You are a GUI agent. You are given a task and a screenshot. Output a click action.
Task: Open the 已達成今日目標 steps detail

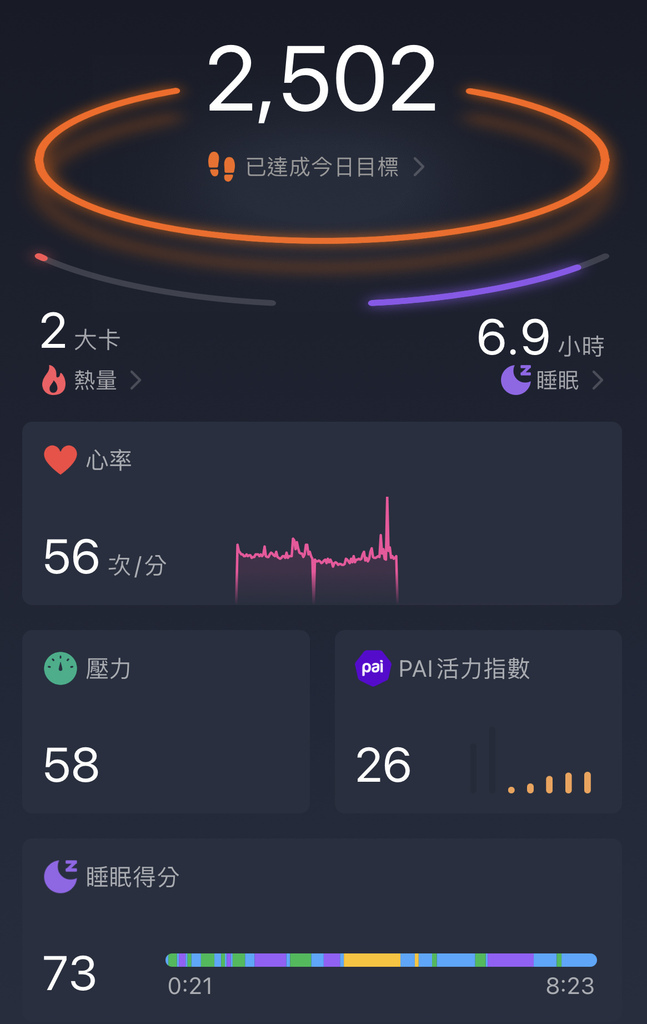(321, 166)
